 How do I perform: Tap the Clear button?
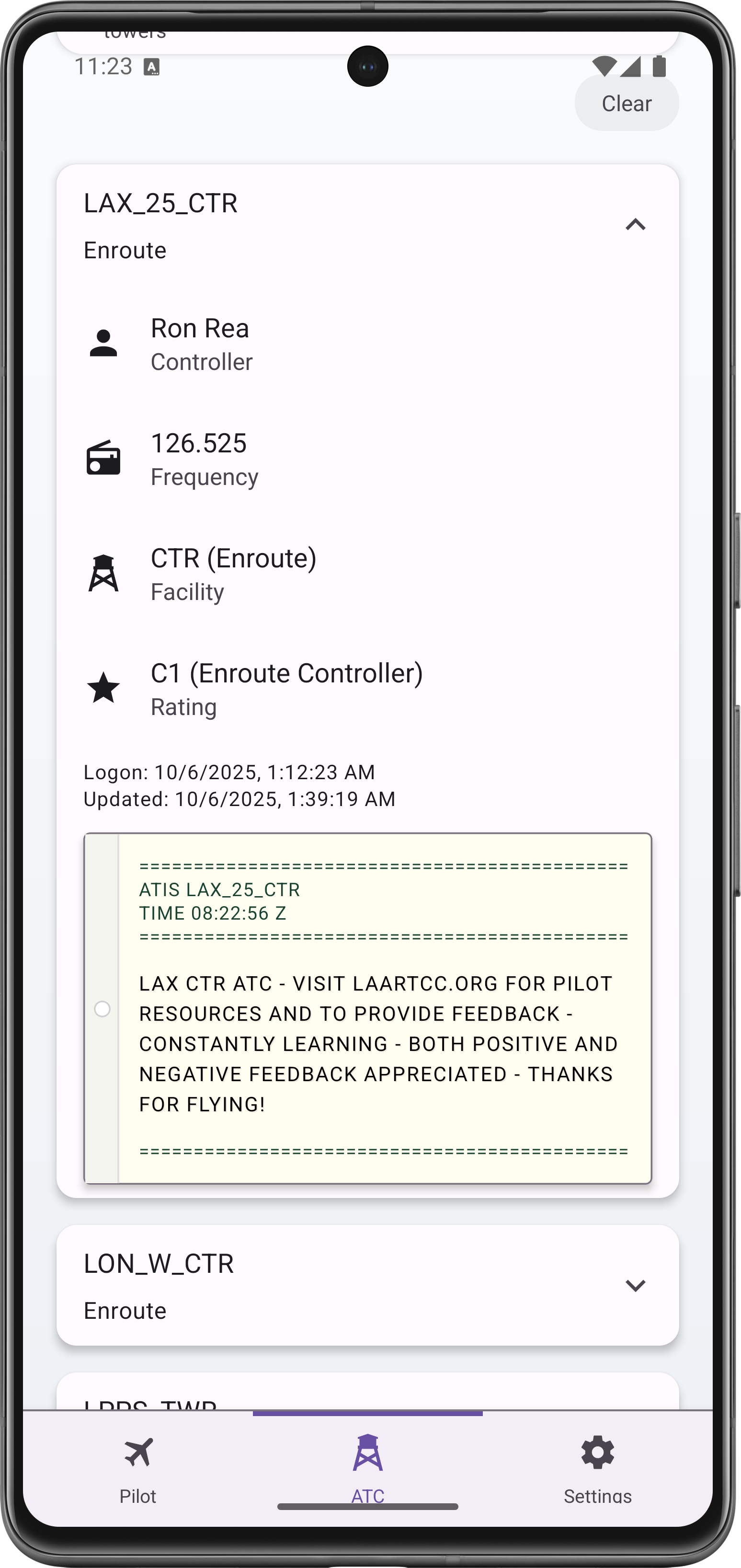[626, 104]
